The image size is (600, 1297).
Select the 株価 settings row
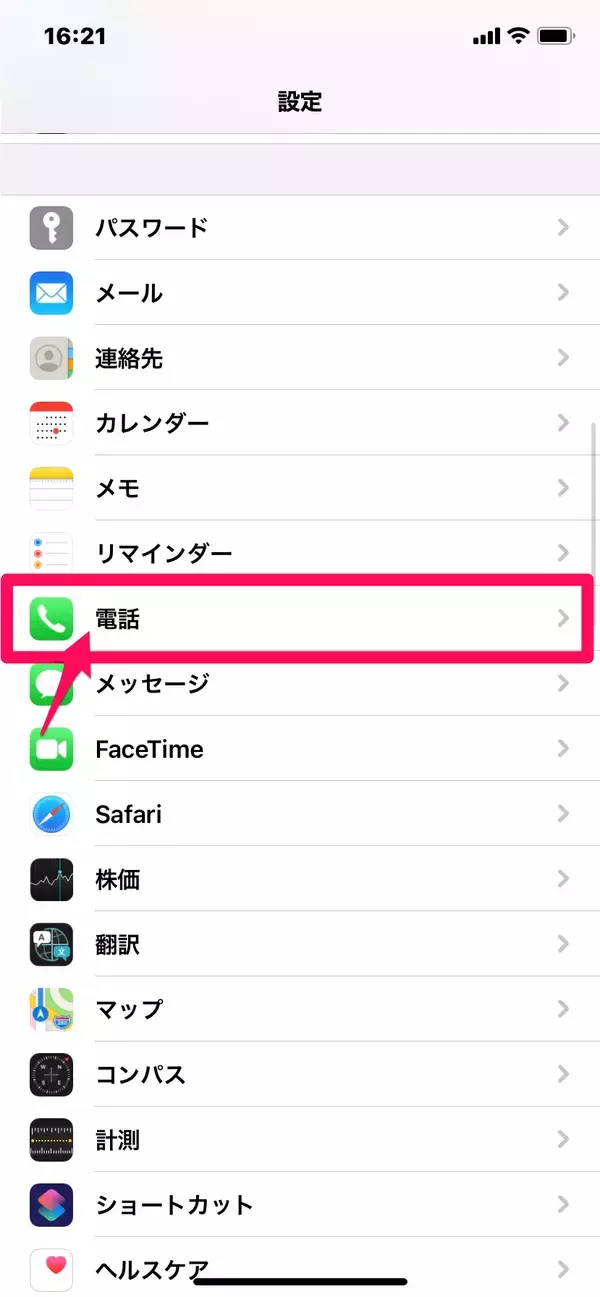300,879
